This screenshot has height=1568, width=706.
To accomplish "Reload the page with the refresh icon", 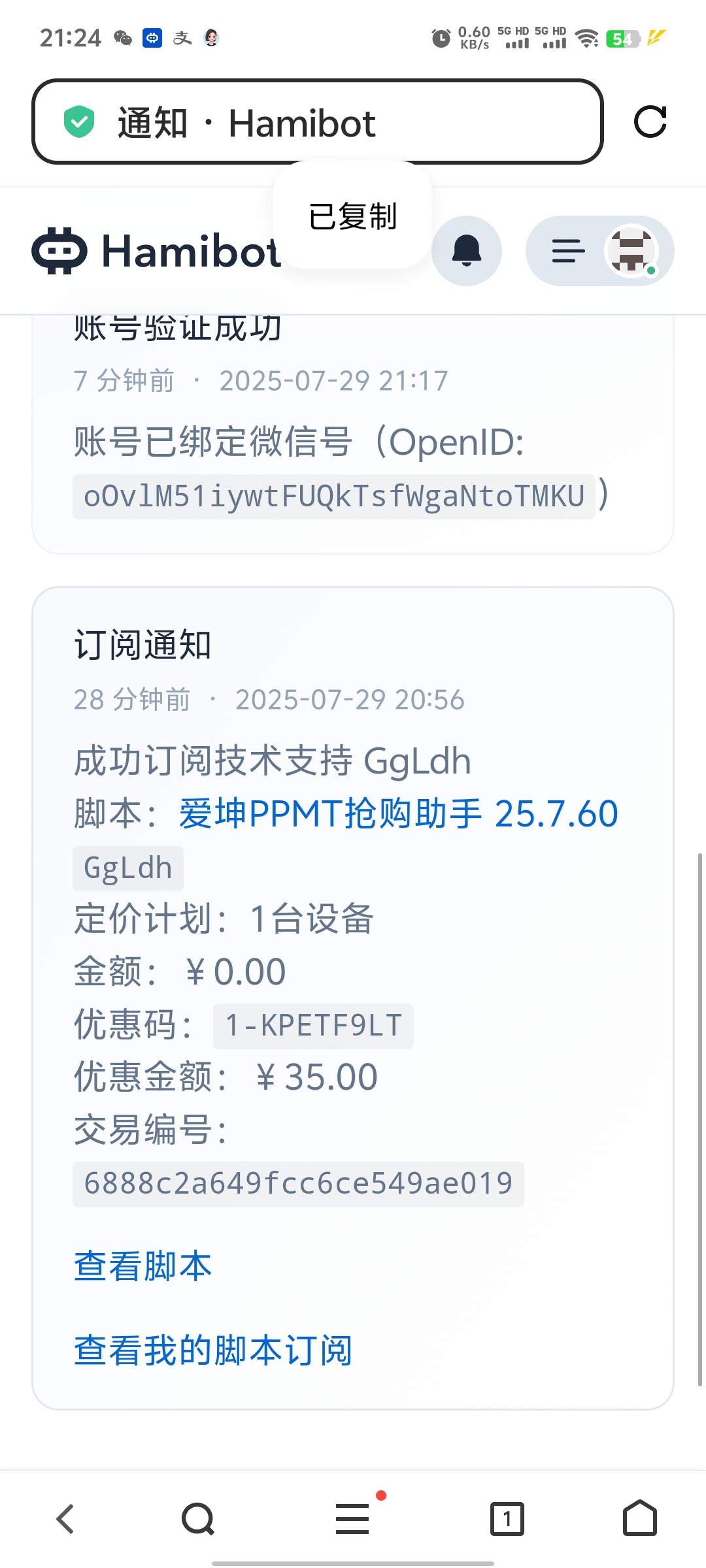I will (650, 122).
